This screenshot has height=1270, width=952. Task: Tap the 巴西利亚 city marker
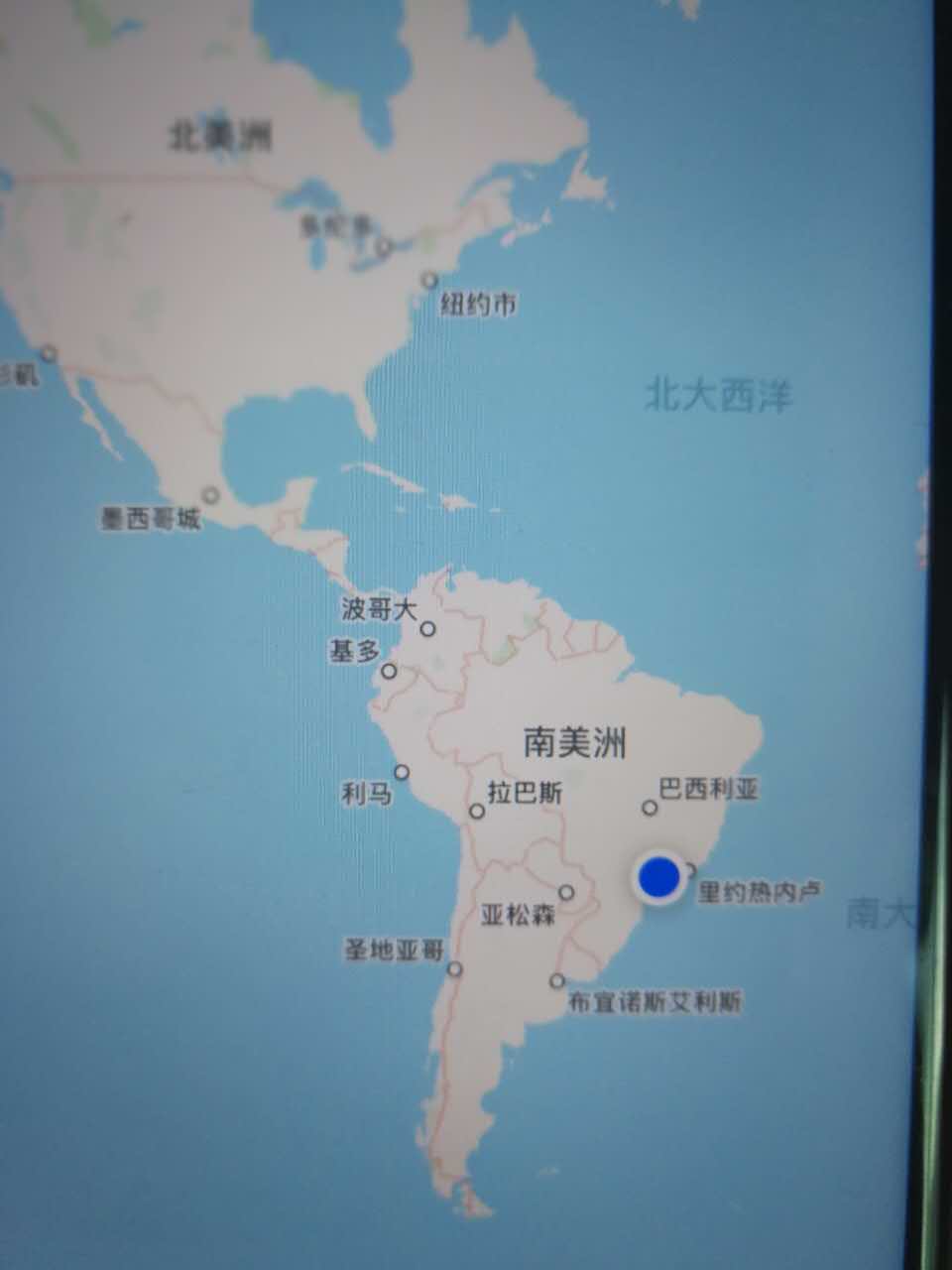[x=650, y=808]
